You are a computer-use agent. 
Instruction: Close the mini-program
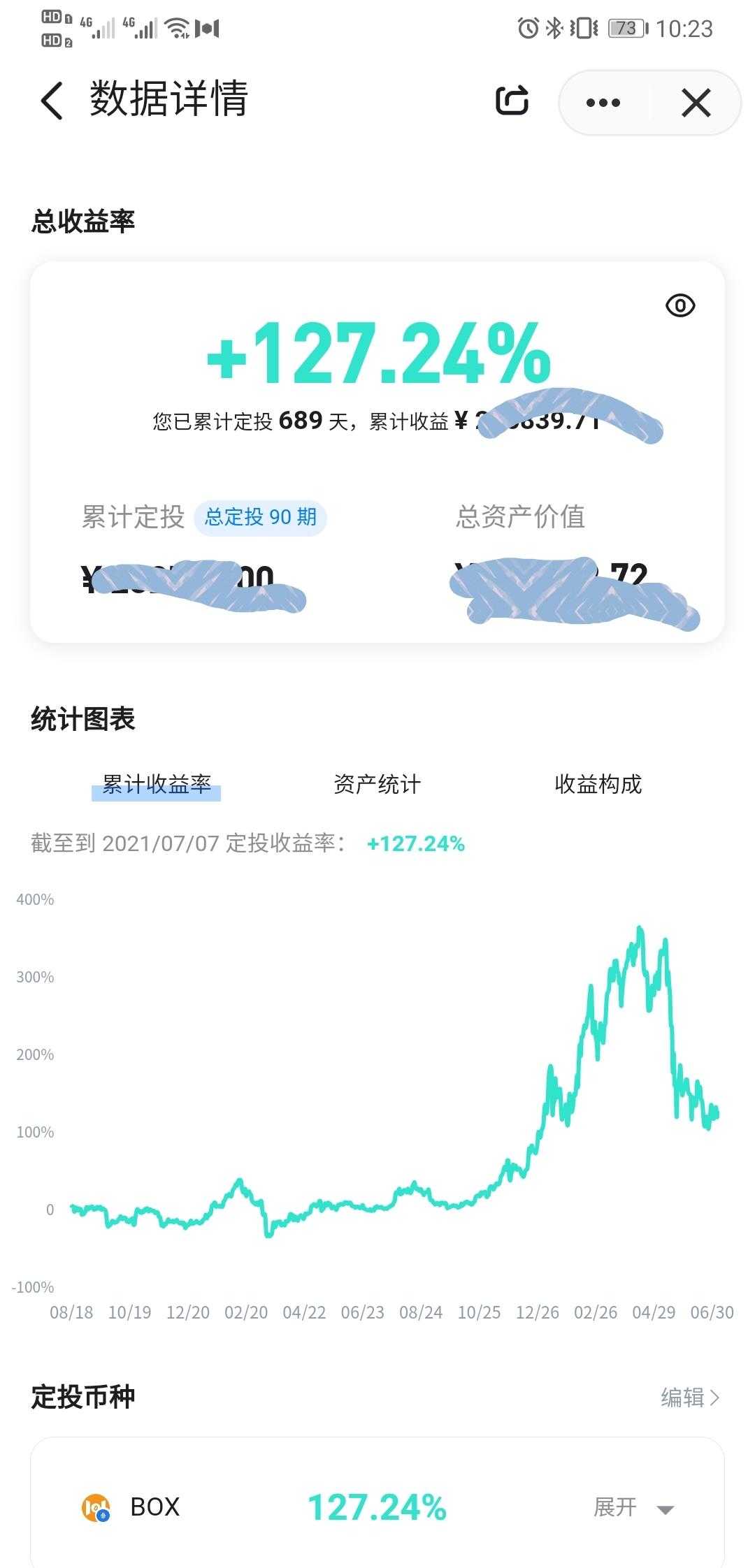696,103
